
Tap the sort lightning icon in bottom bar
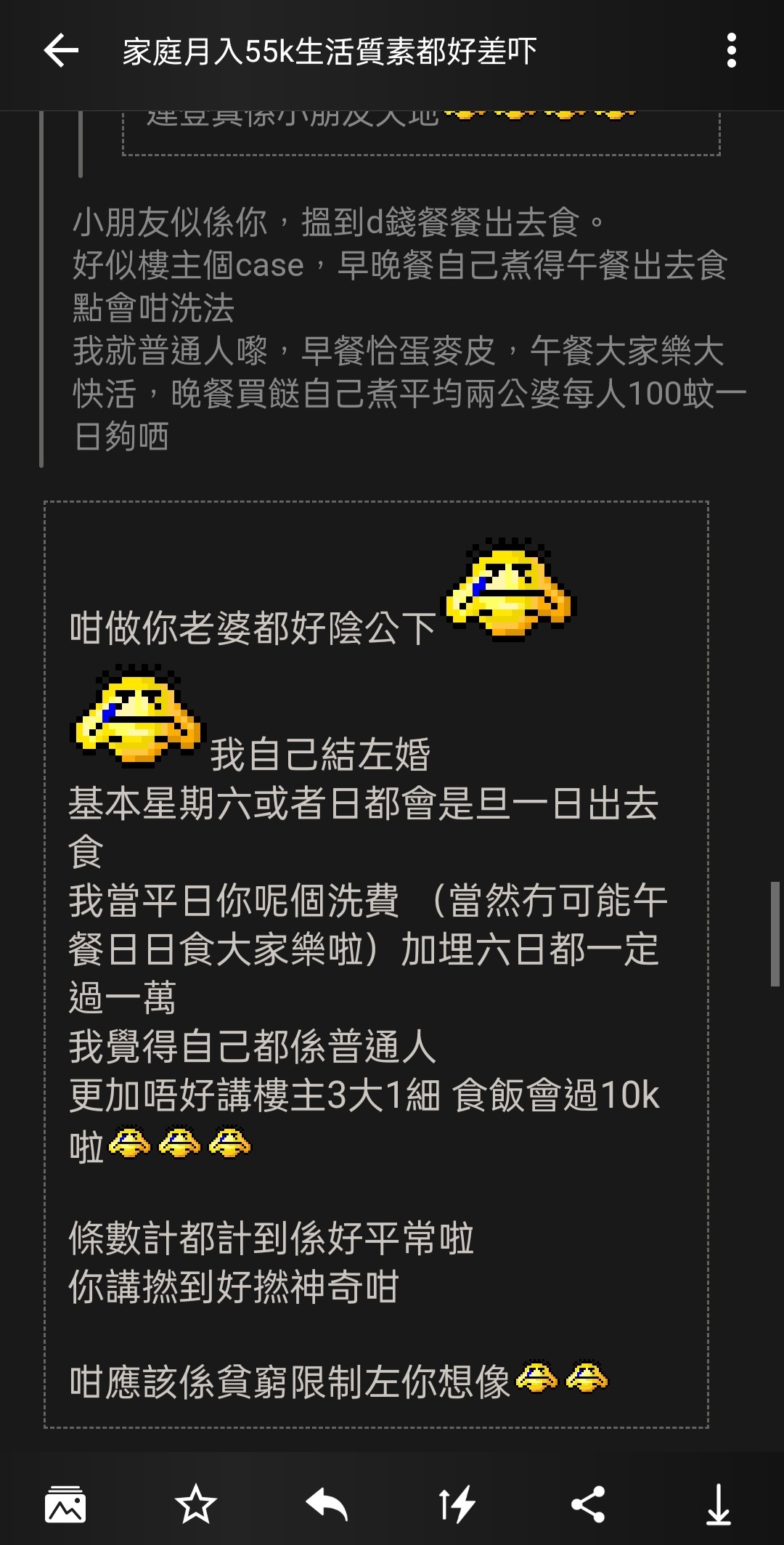(x=457, y=1504)
